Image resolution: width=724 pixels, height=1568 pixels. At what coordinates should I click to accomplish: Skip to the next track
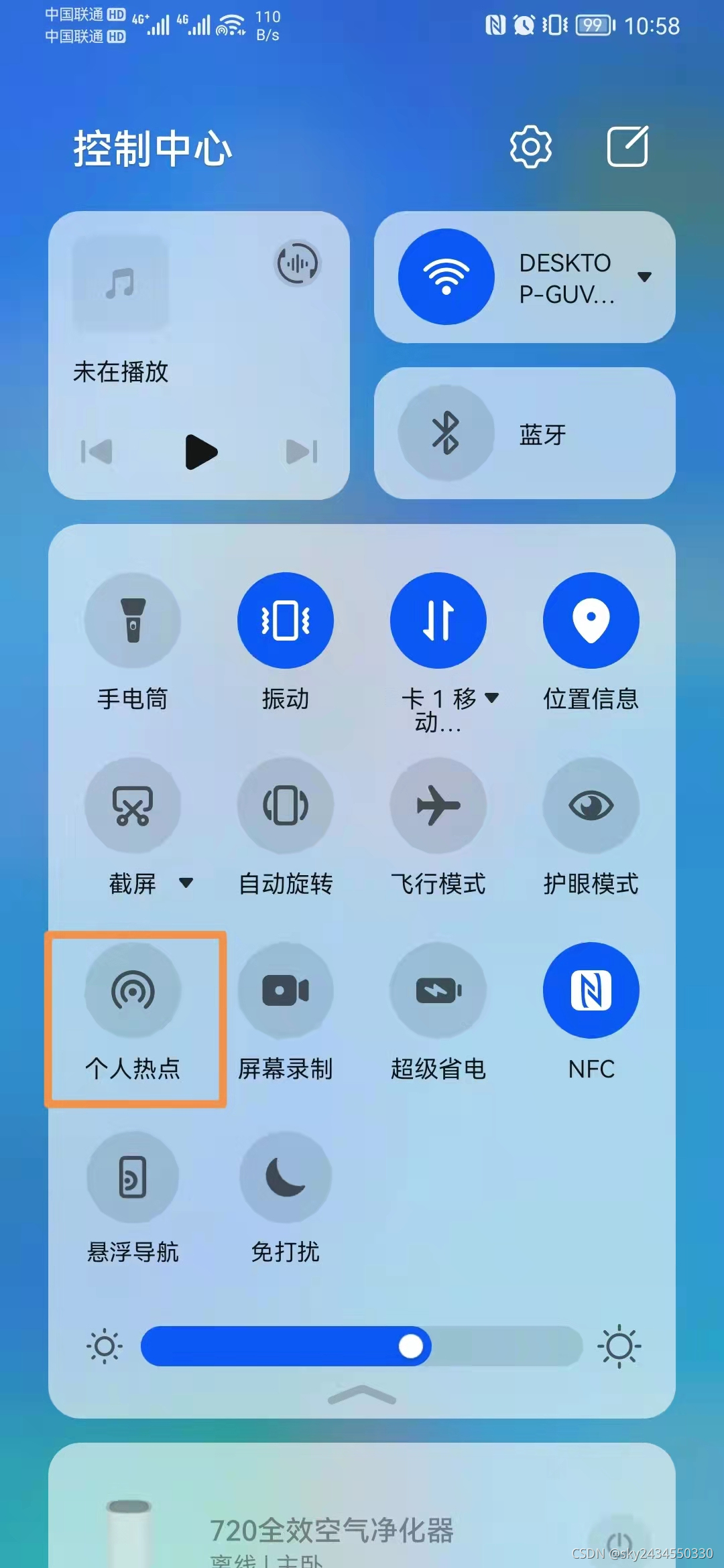point(301,452)
